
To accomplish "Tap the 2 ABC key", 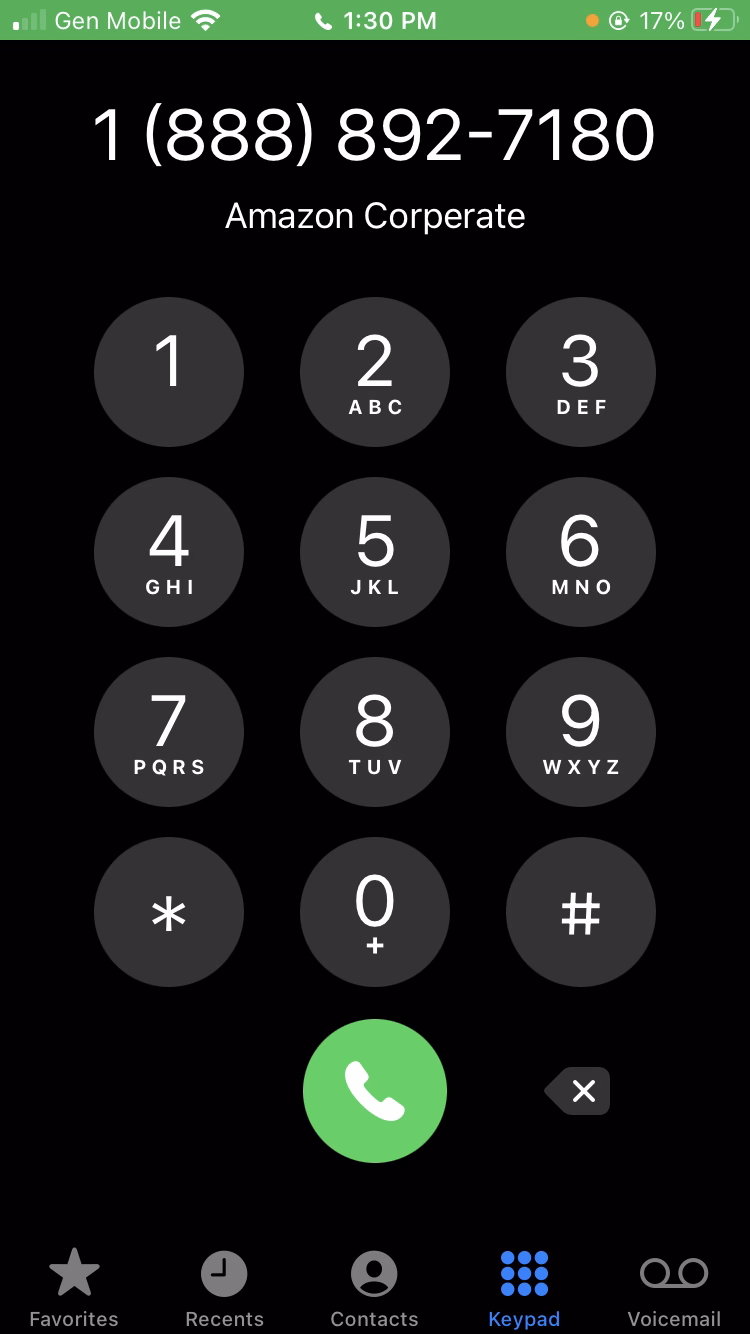I will pyautogui.click(x=375, y=372).
